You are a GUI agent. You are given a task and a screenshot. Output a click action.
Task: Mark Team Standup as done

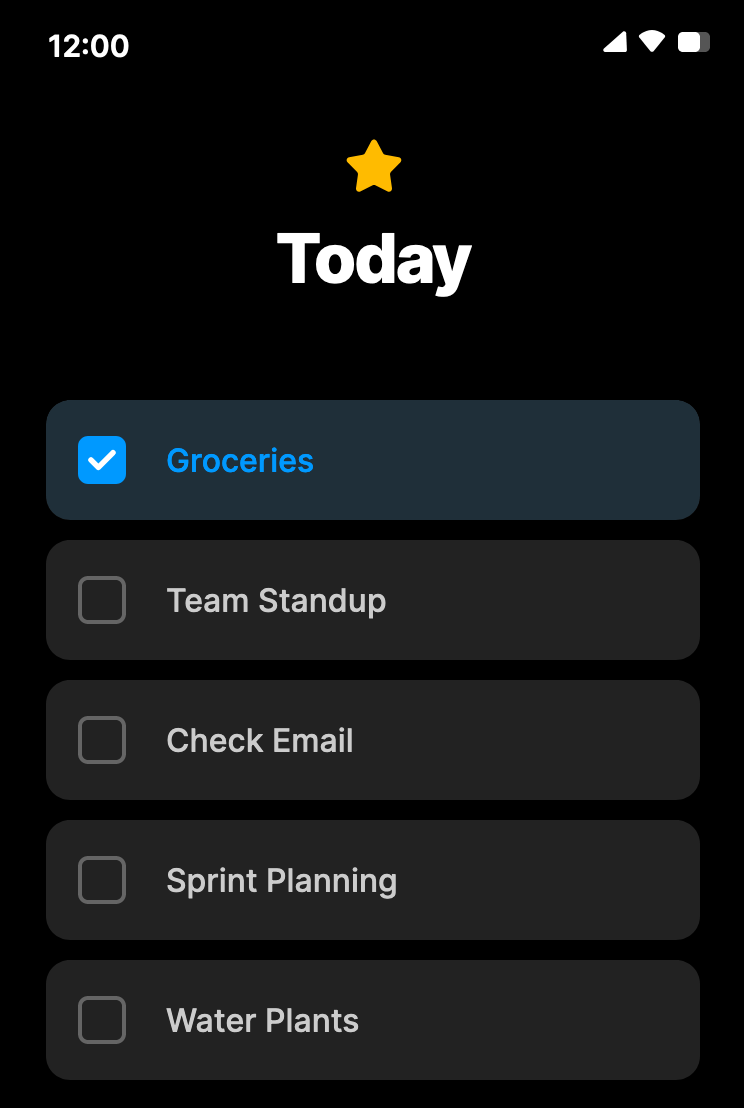[x=102, y=600]
